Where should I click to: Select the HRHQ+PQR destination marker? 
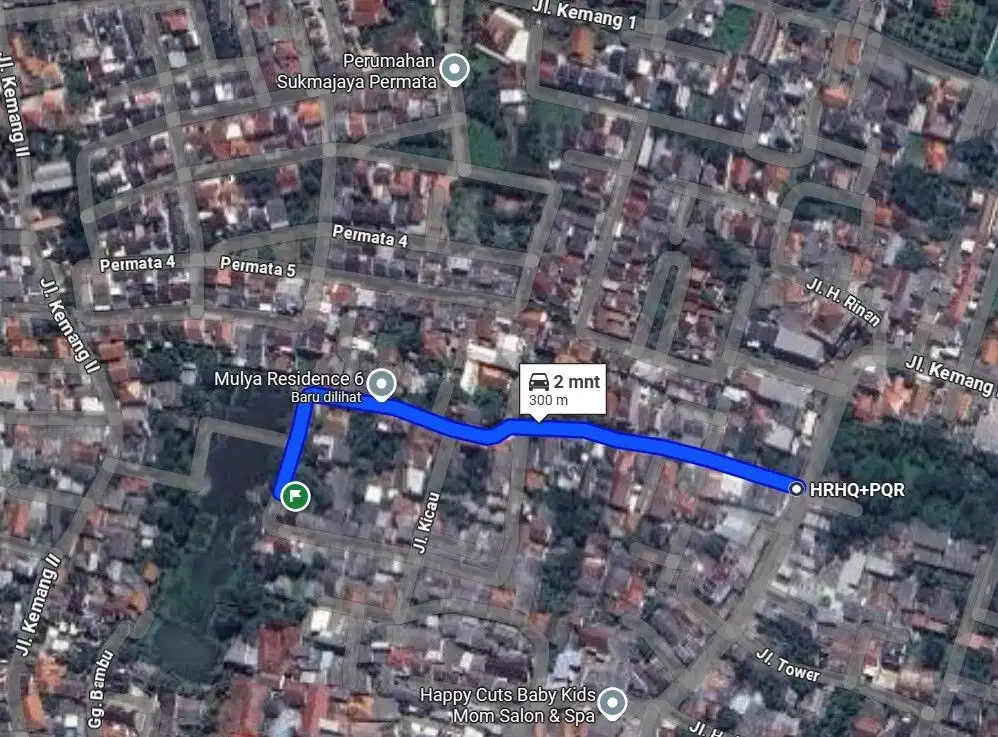796,488
